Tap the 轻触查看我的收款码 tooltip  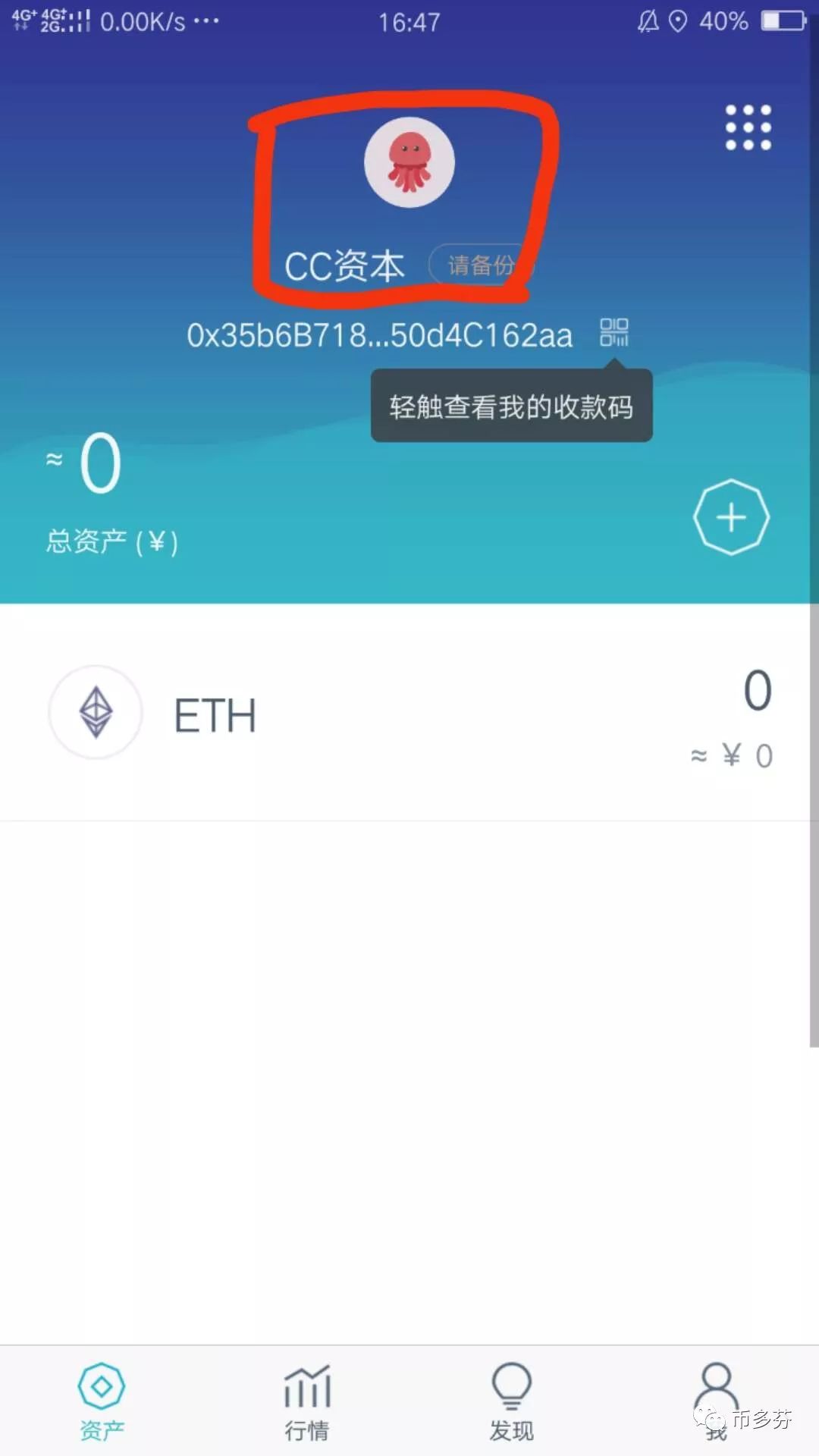click(510, 405)
